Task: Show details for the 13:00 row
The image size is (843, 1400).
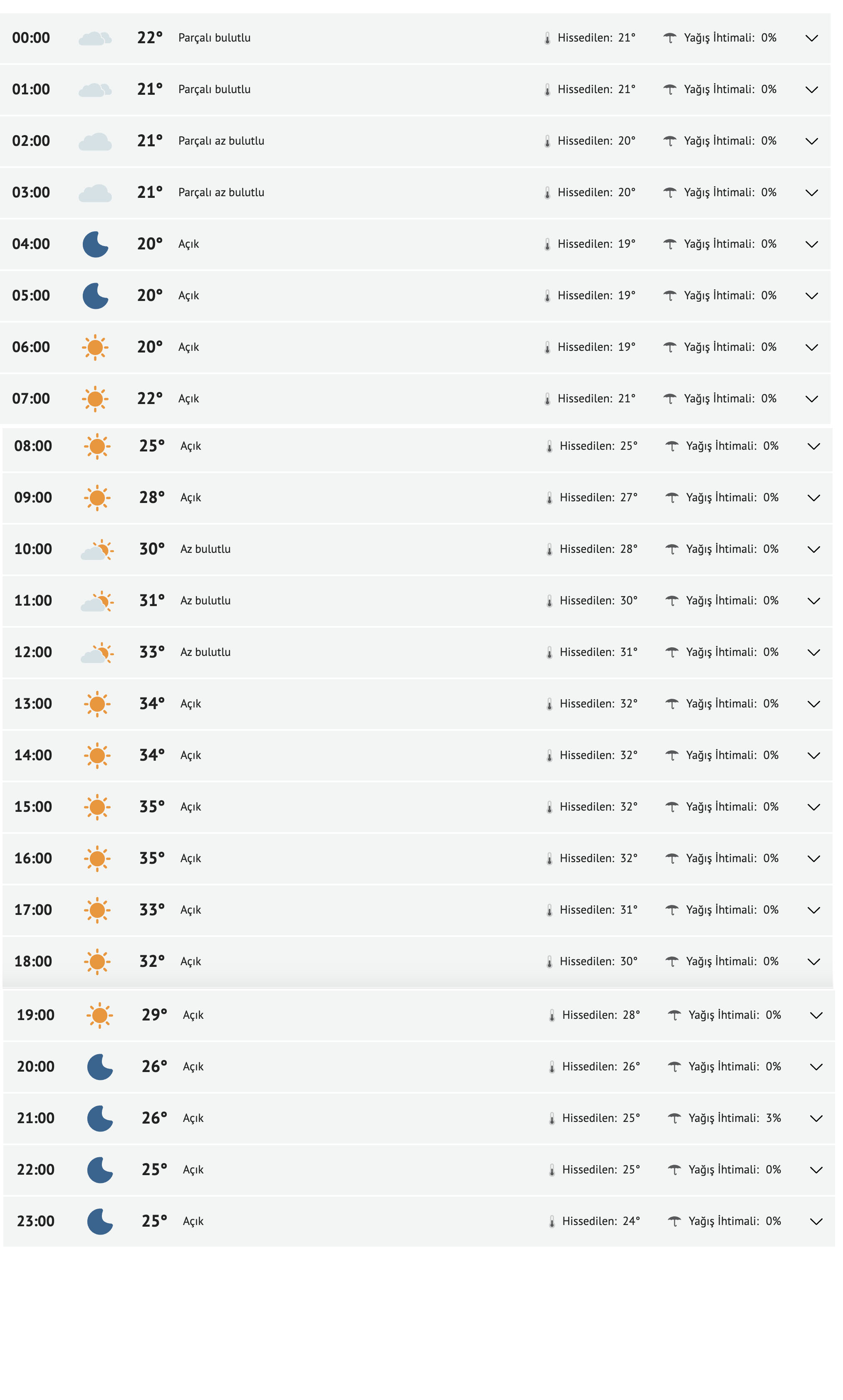Action: pyautogui.click(x=813, y=703)
